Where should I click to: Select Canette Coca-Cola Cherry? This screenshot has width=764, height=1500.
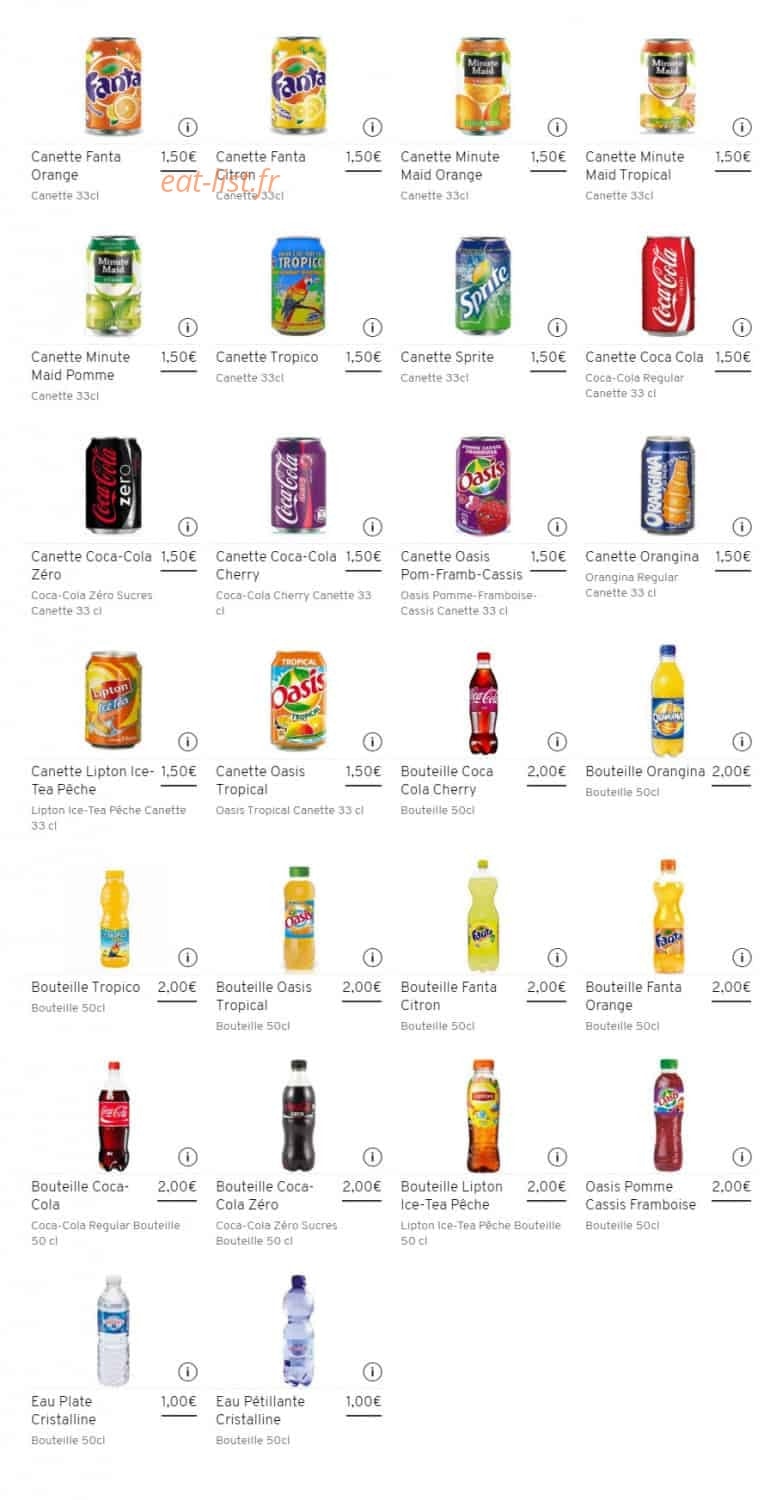pyautogui.click(x=298, y=525)
